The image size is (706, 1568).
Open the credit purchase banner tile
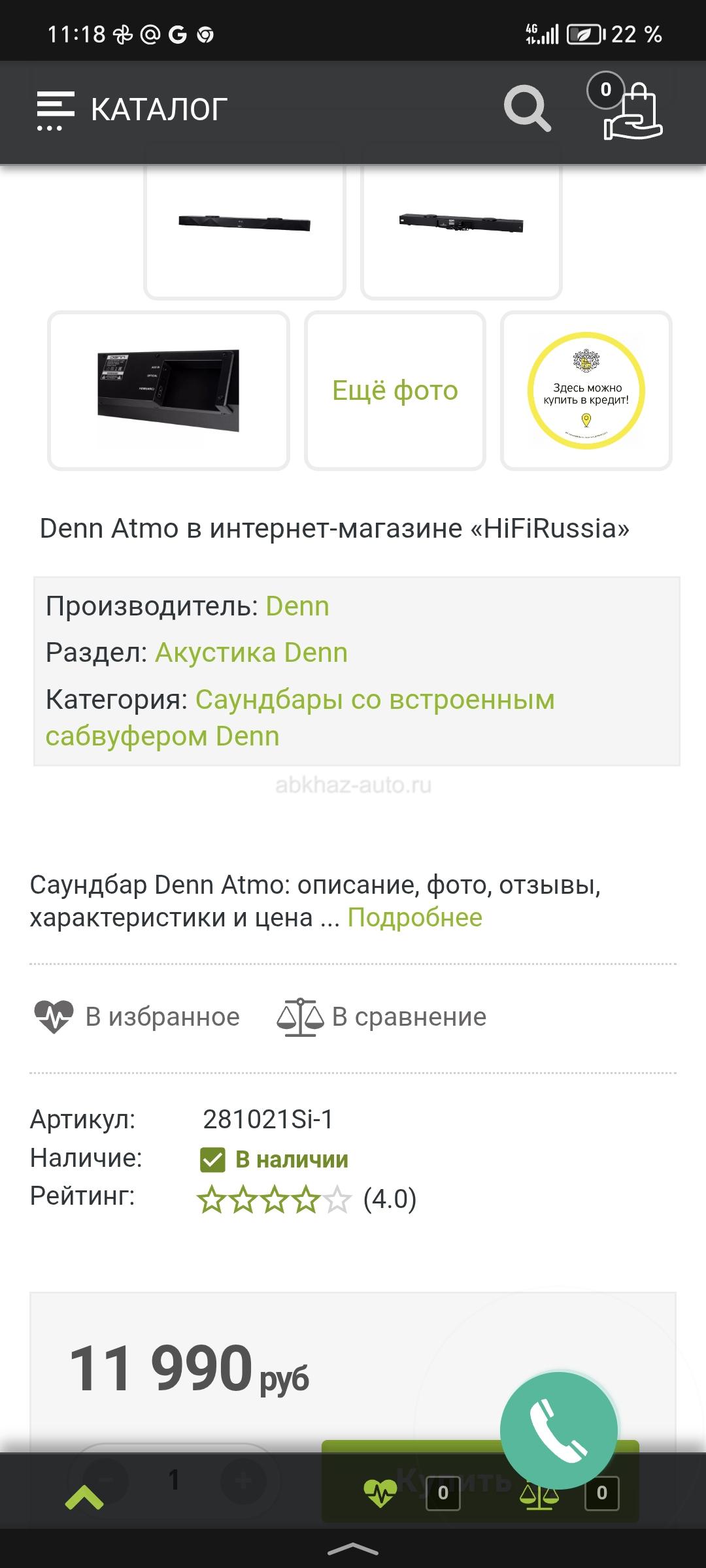[x=586, y=391]
